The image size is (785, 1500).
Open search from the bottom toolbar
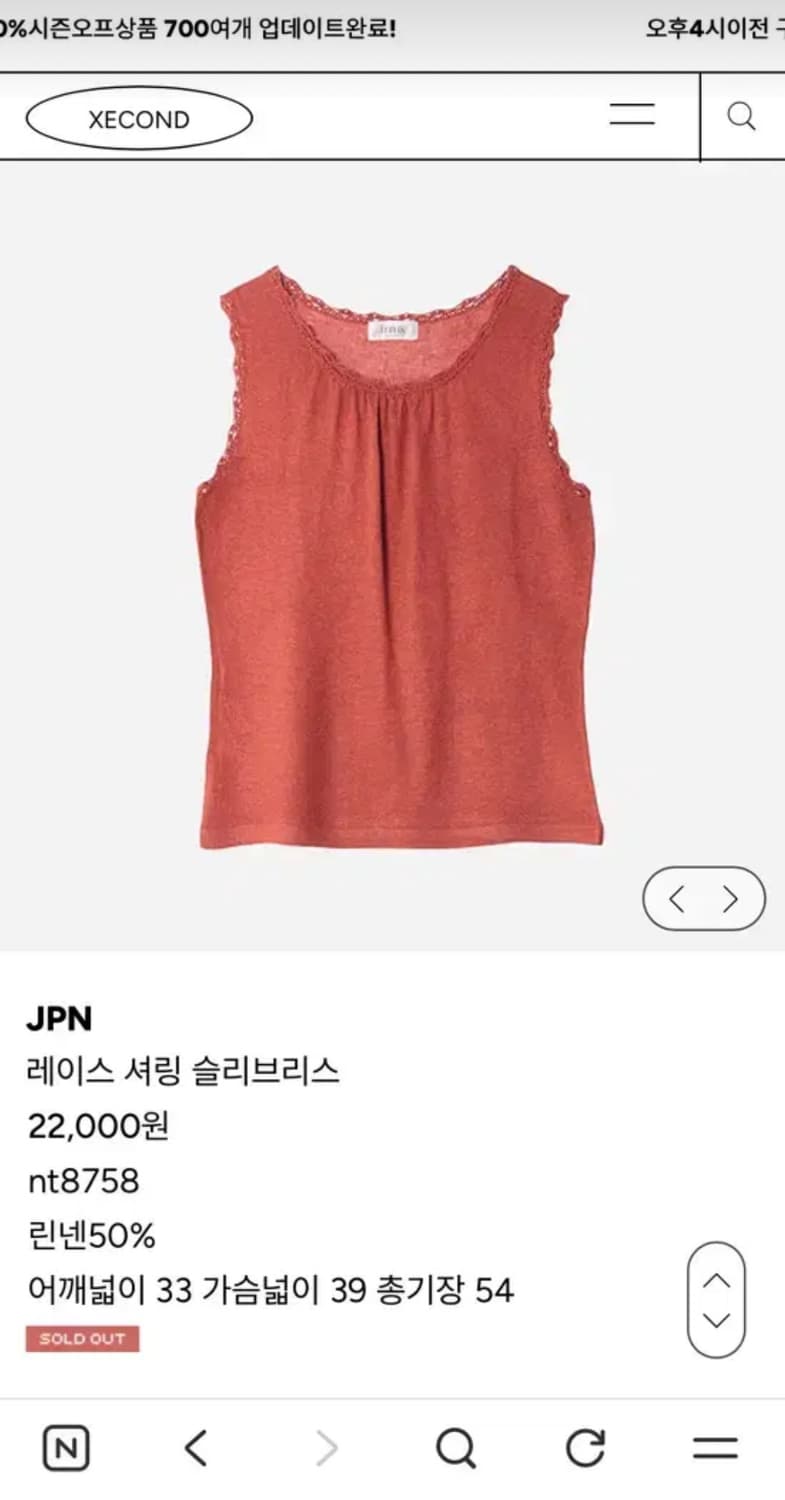[x=458, y=1445]
